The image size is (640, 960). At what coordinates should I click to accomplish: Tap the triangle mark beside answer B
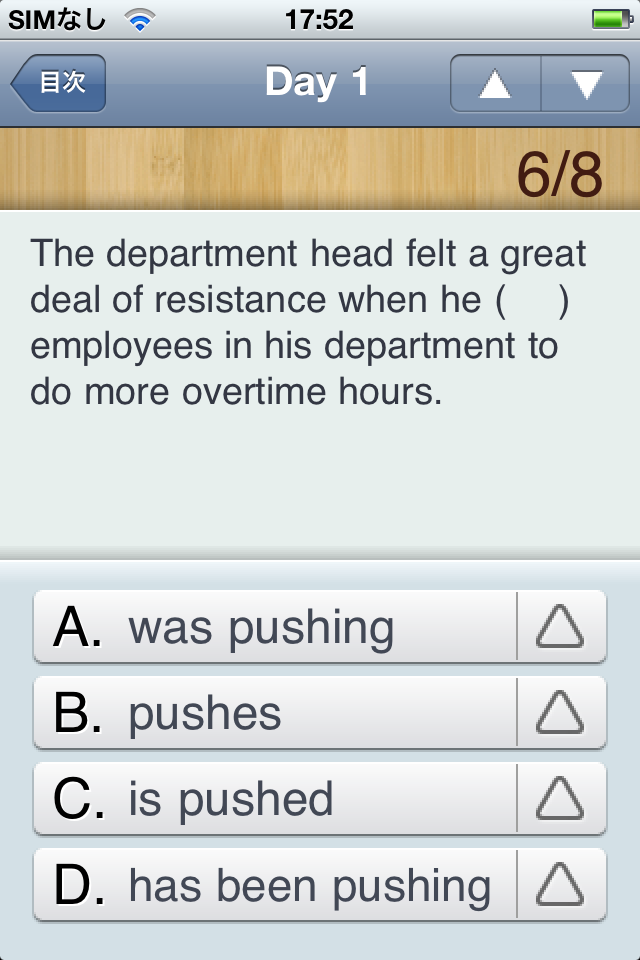[x=560, y=713]
